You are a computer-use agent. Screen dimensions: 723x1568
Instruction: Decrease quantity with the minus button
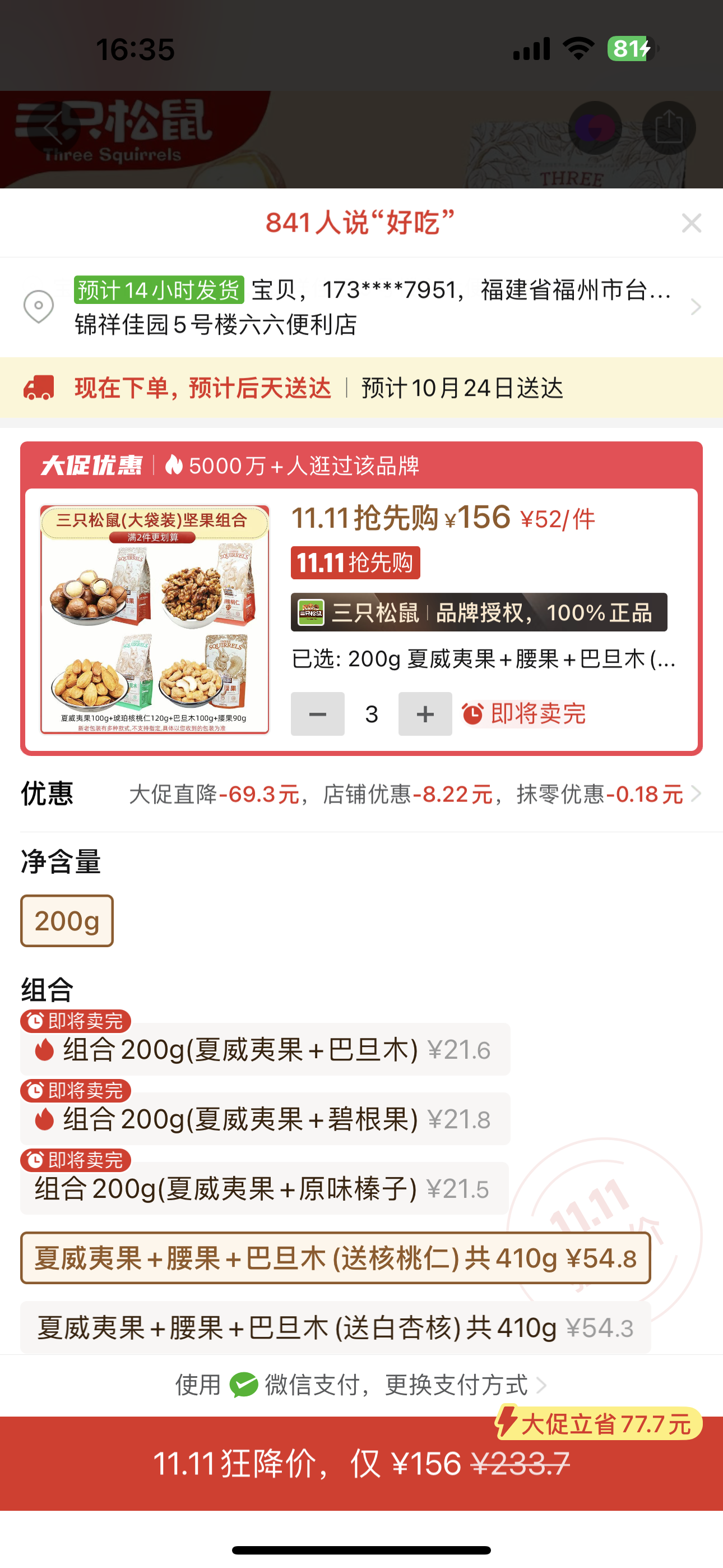pos(317,714)
